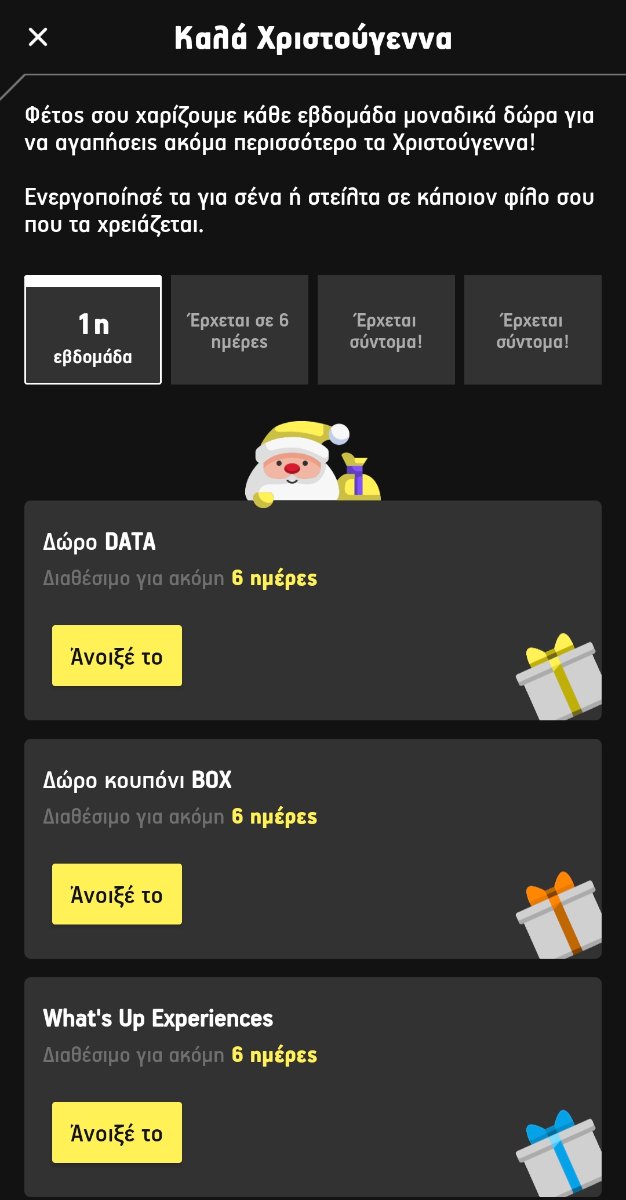The height and width of the screenshot is (1200, 626).
Task: Select the 1η εβδομάδα tab
Action: click(93, 330)
